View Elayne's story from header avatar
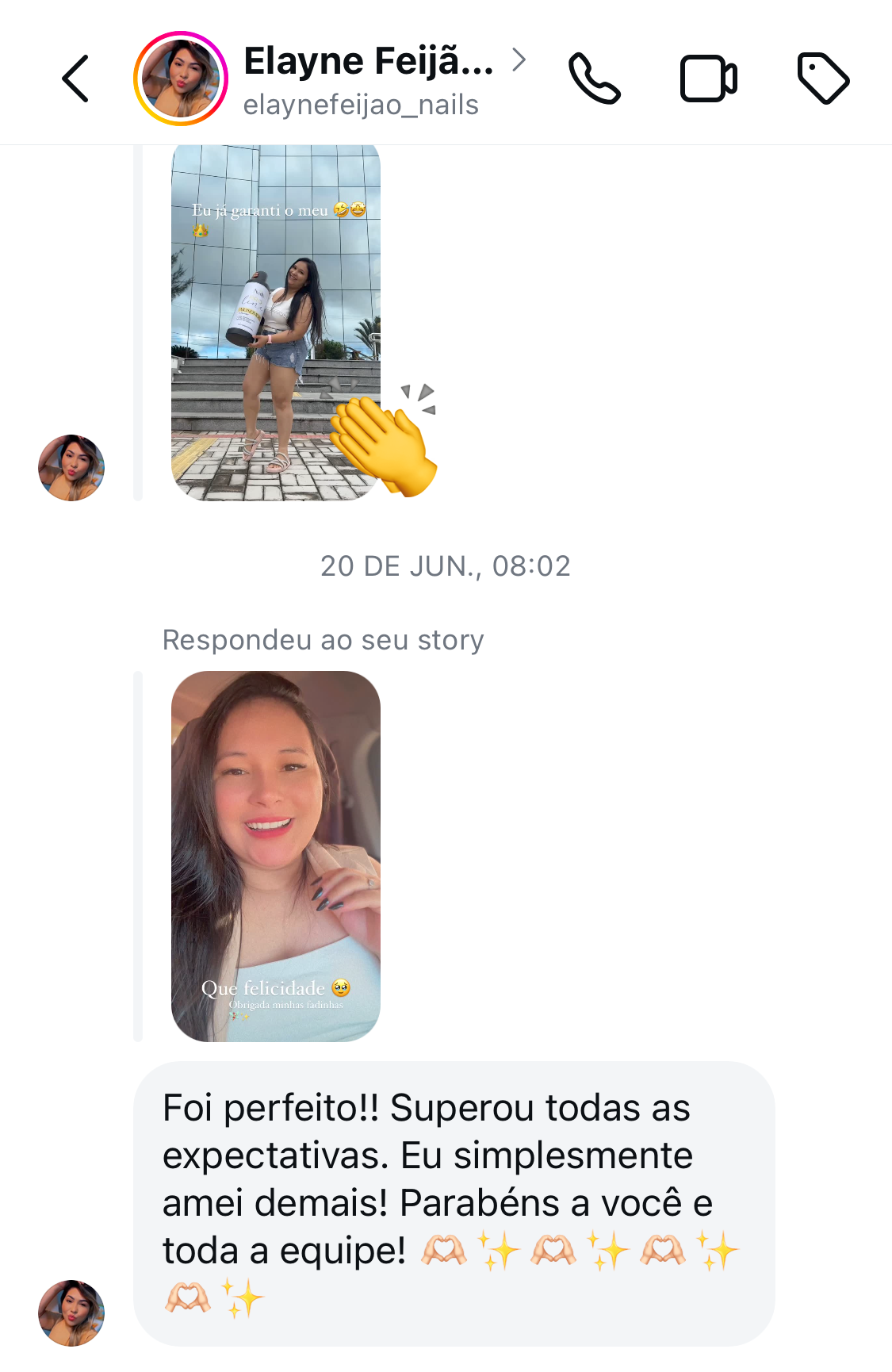 tap(181, 79)
